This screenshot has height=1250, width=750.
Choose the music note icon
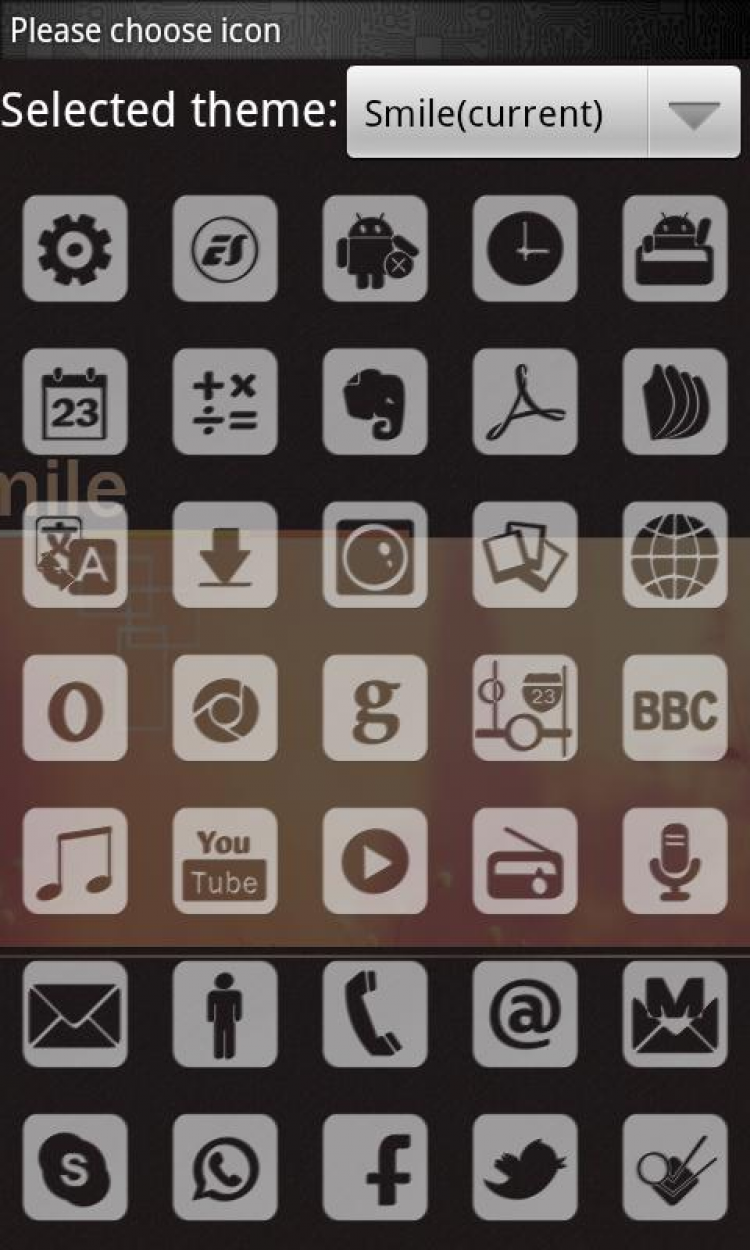[75, 860]
